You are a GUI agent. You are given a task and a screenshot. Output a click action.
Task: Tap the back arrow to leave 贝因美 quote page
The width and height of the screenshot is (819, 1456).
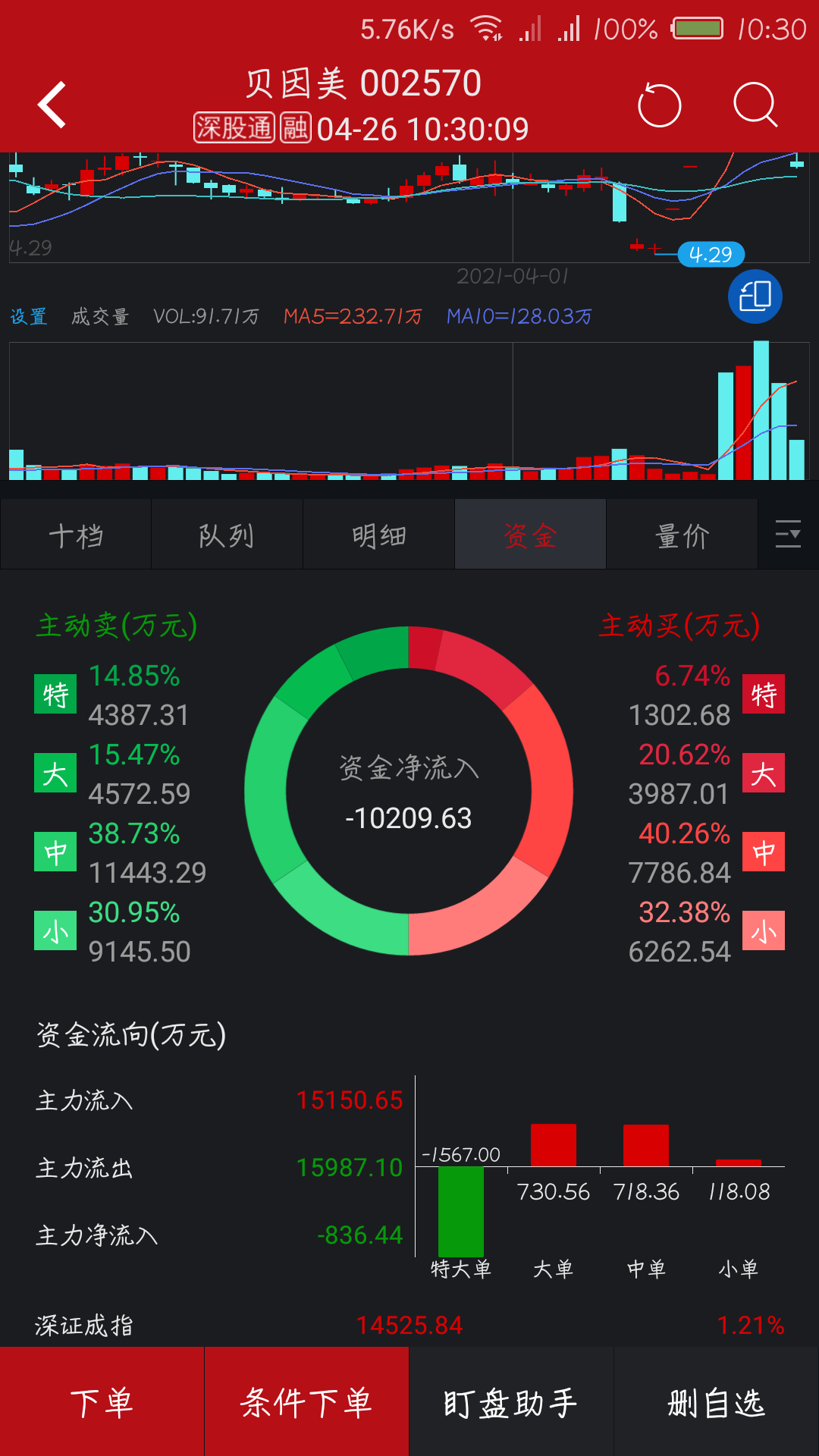coord(50,104)
